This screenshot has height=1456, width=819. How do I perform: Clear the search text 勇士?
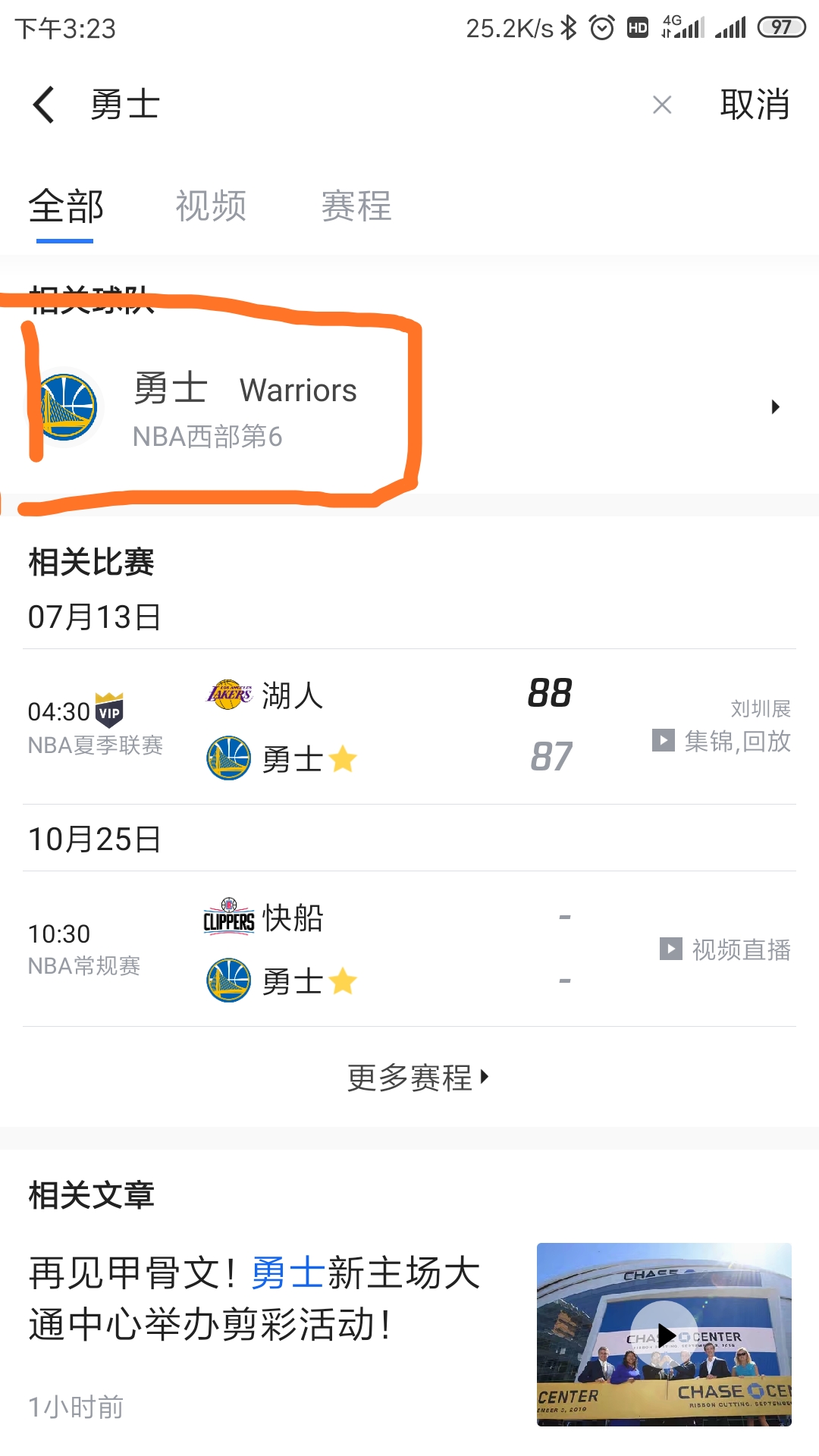(662, 105)
